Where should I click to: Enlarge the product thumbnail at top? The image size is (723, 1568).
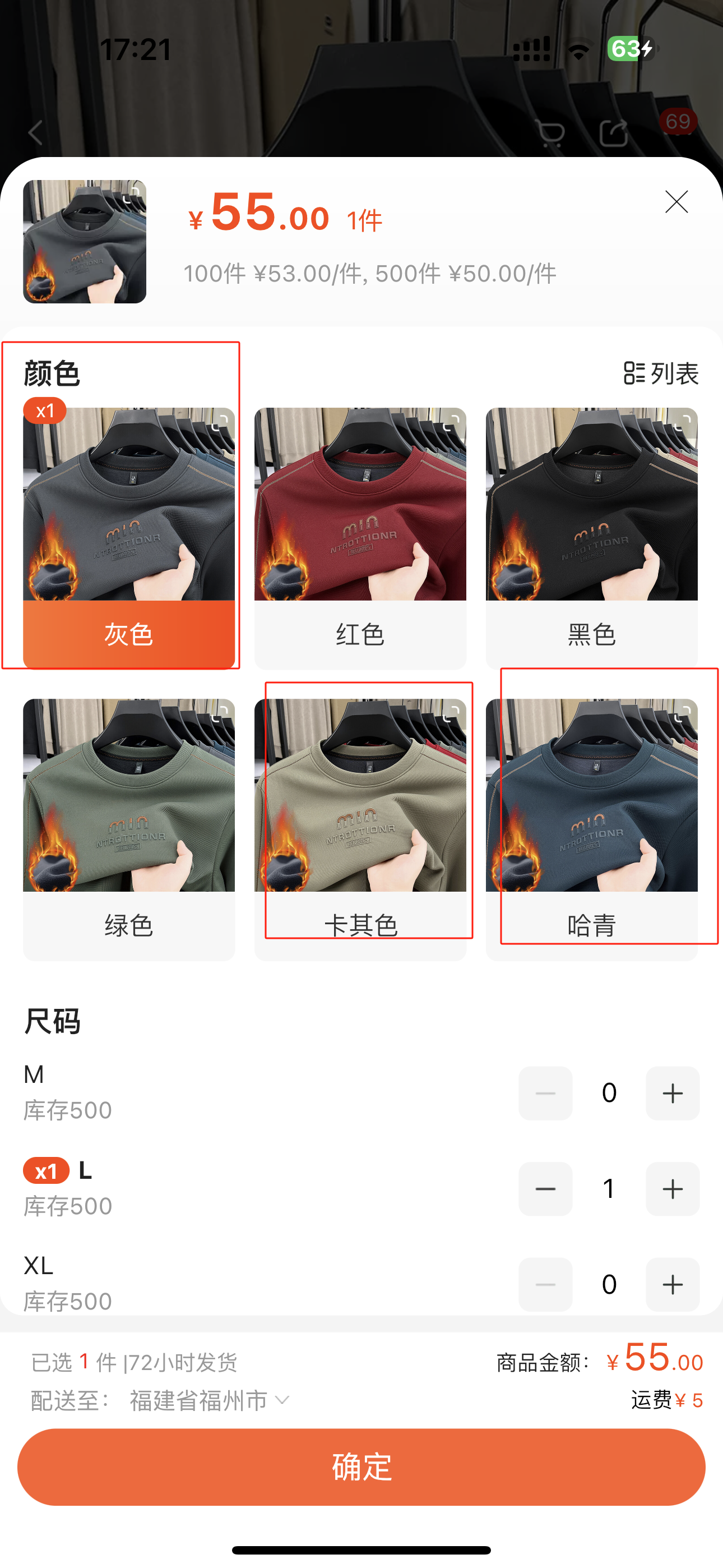tap(85, 242)
